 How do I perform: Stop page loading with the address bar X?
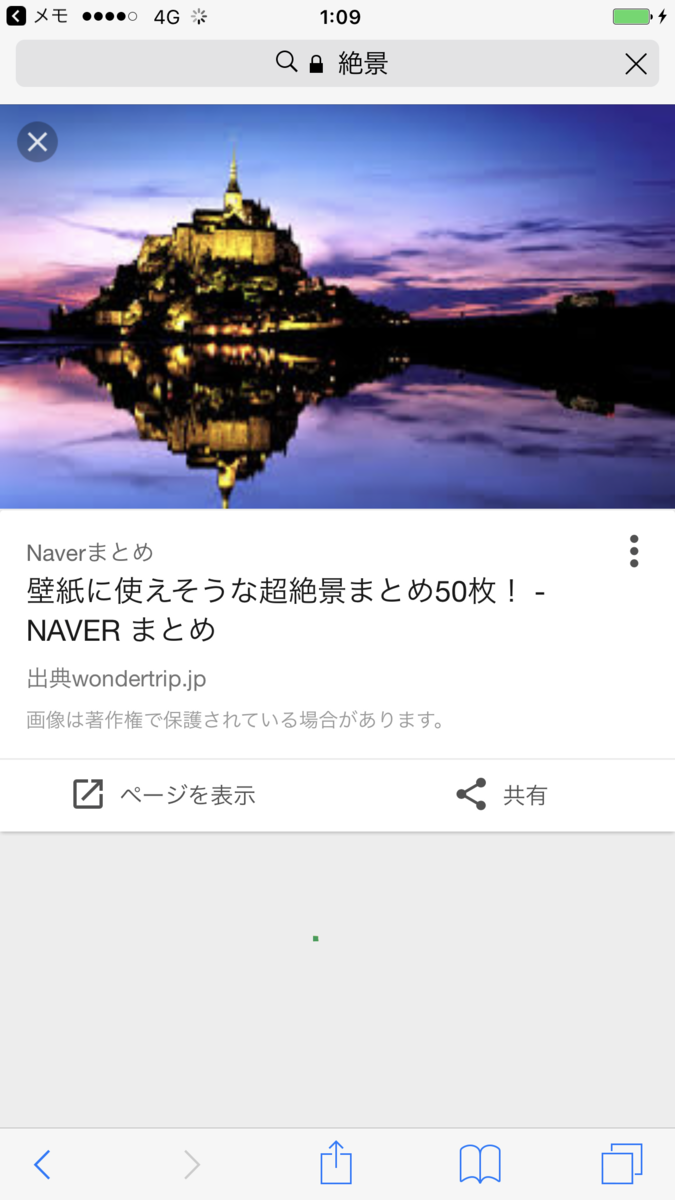click(635, 64)
